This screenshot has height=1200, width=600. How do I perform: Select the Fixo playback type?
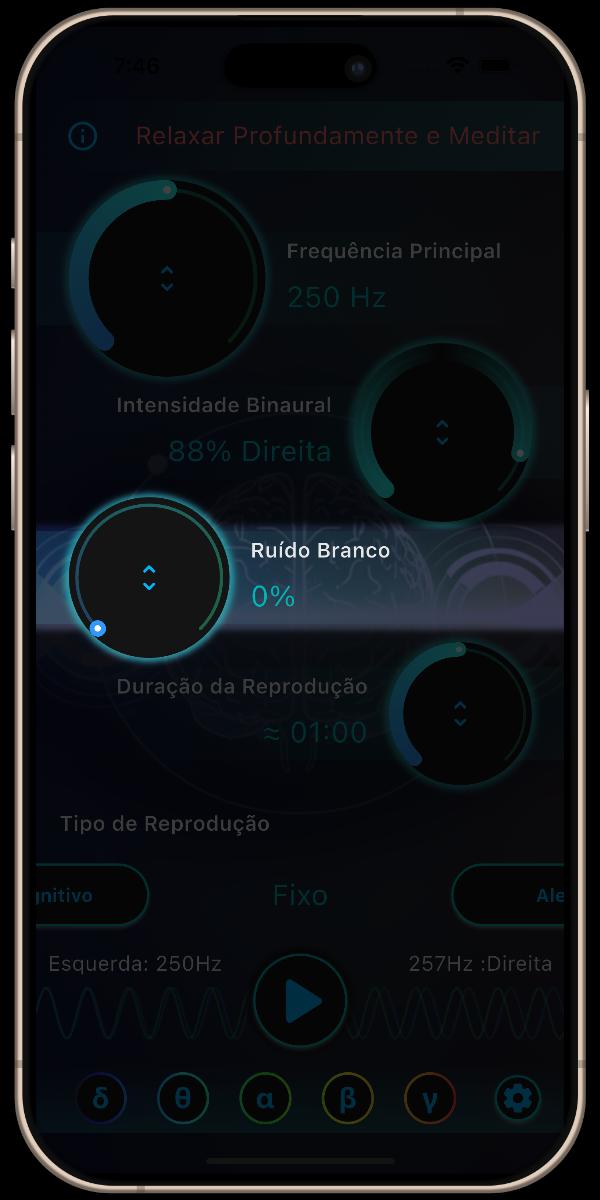pyautogui.click(x=300, y=895)
